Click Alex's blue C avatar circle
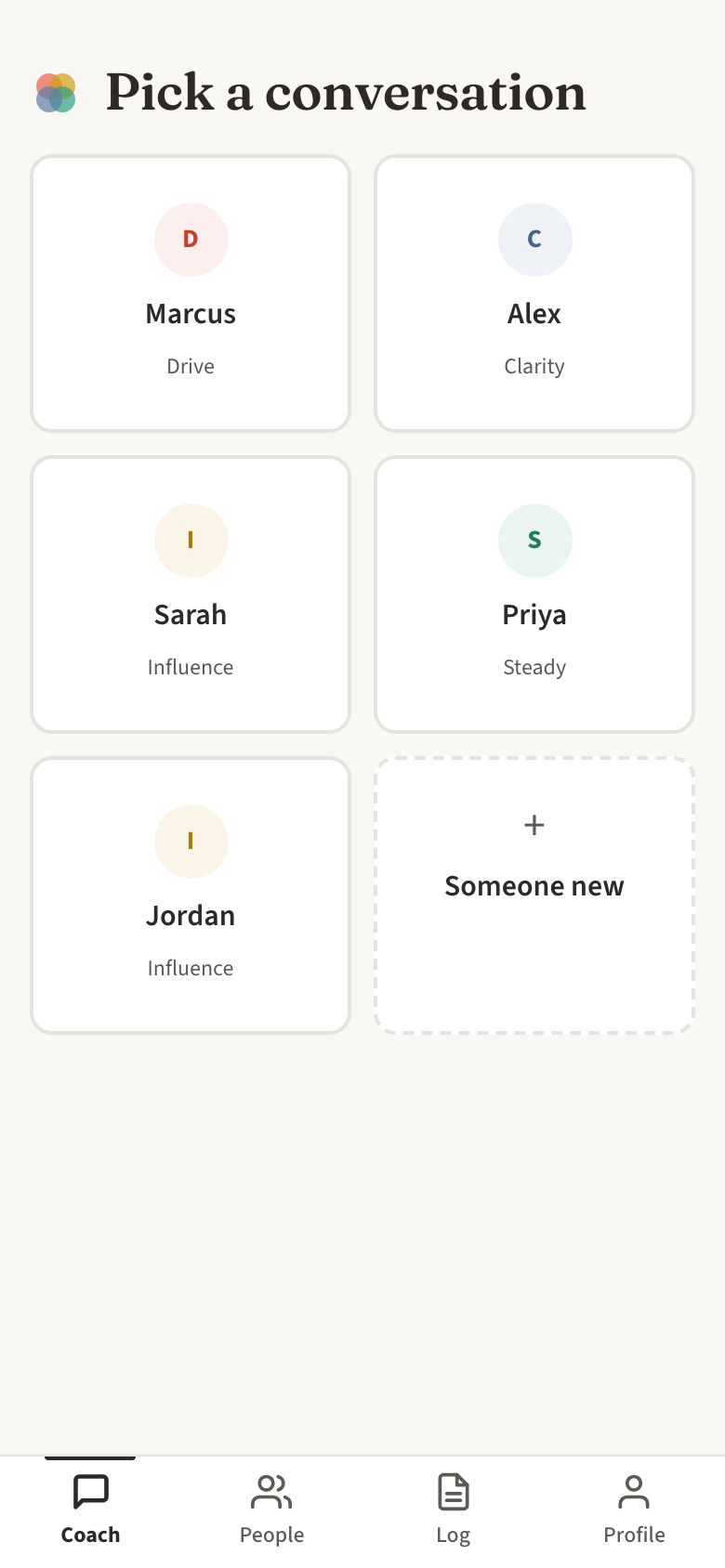 (x=534, y=240)
